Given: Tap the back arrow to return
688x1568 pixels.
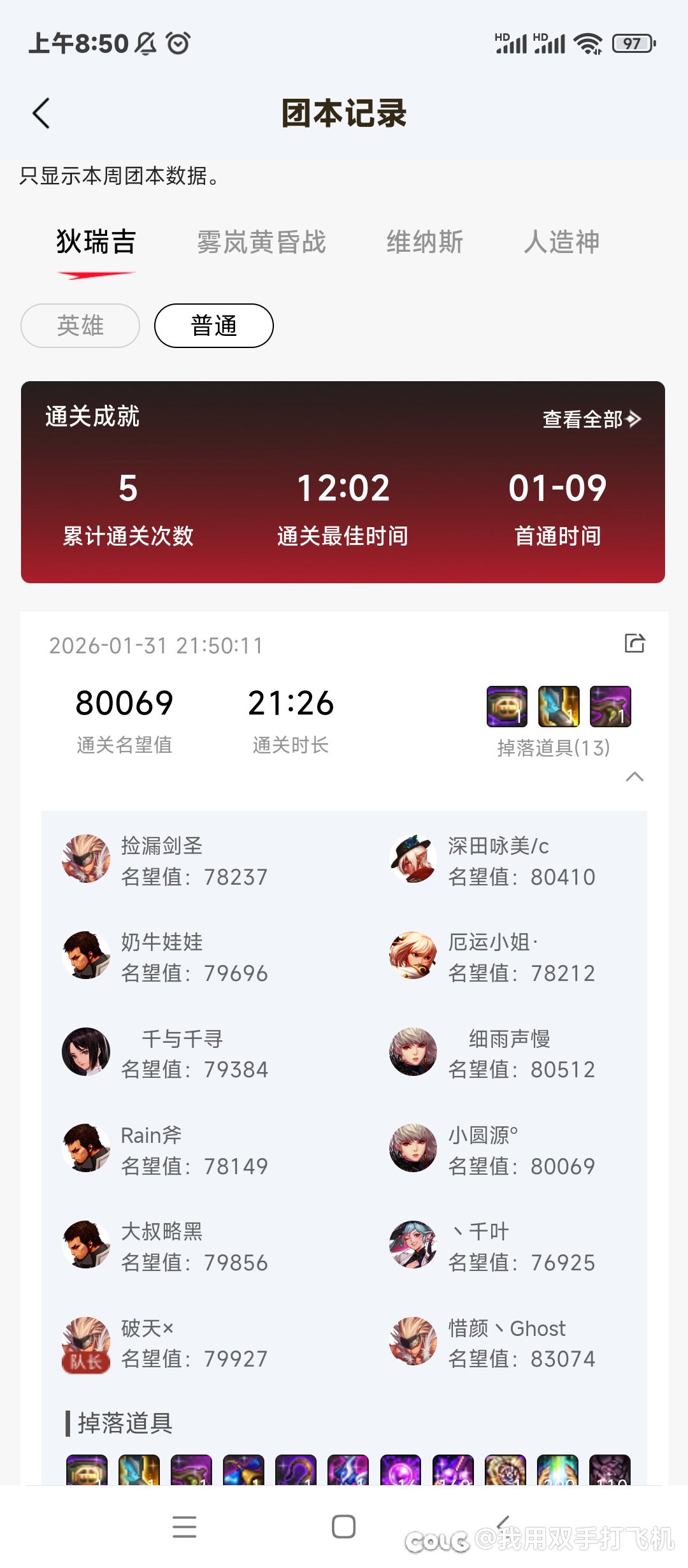Looking at the screenshot, I should coord(42,113).
